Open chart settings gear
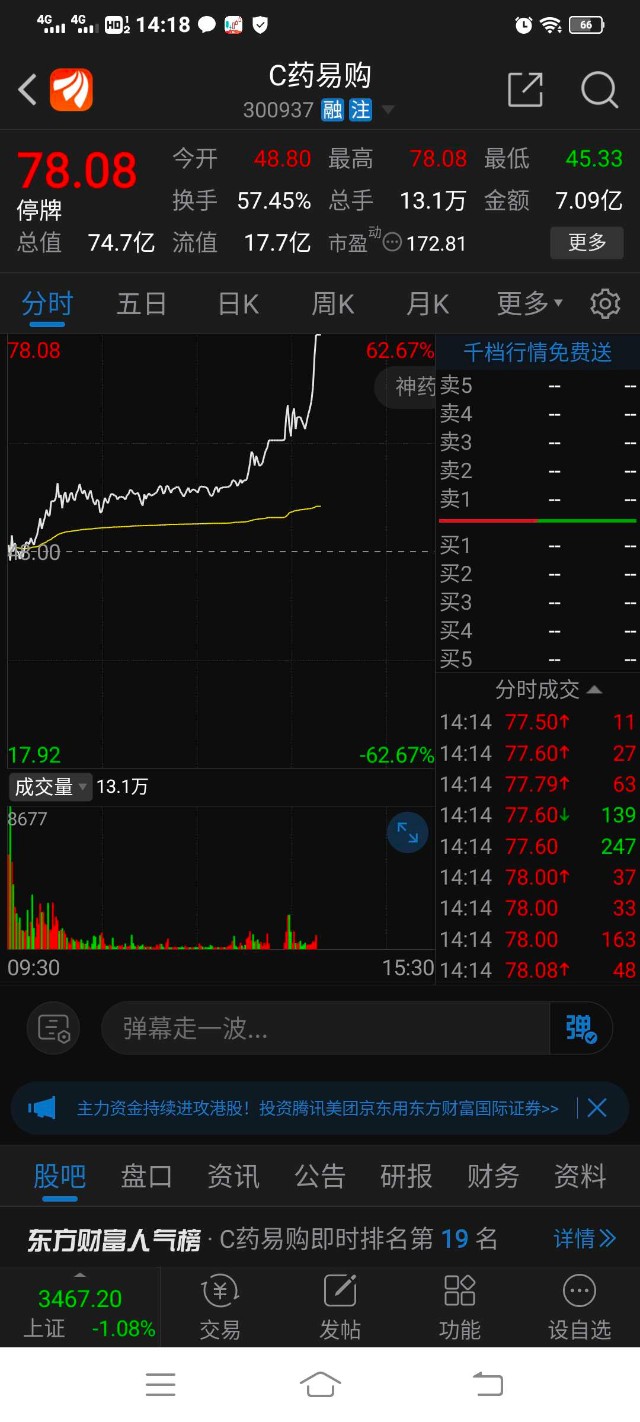The width and height of the screenshot is (640, 1422). pyautogui.click(x=604, y=303)
